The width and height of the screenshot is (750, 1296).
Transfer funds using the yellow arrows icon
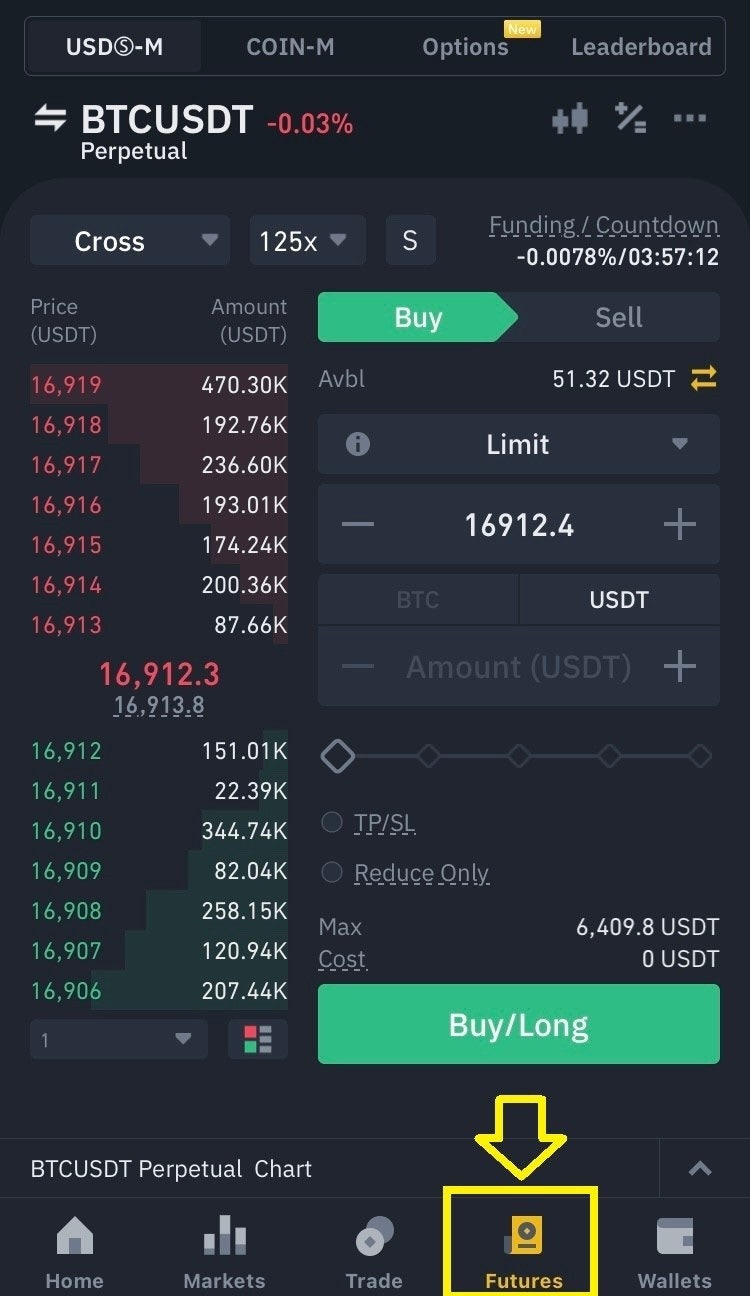pyautogui.click(x=704, y=379)
